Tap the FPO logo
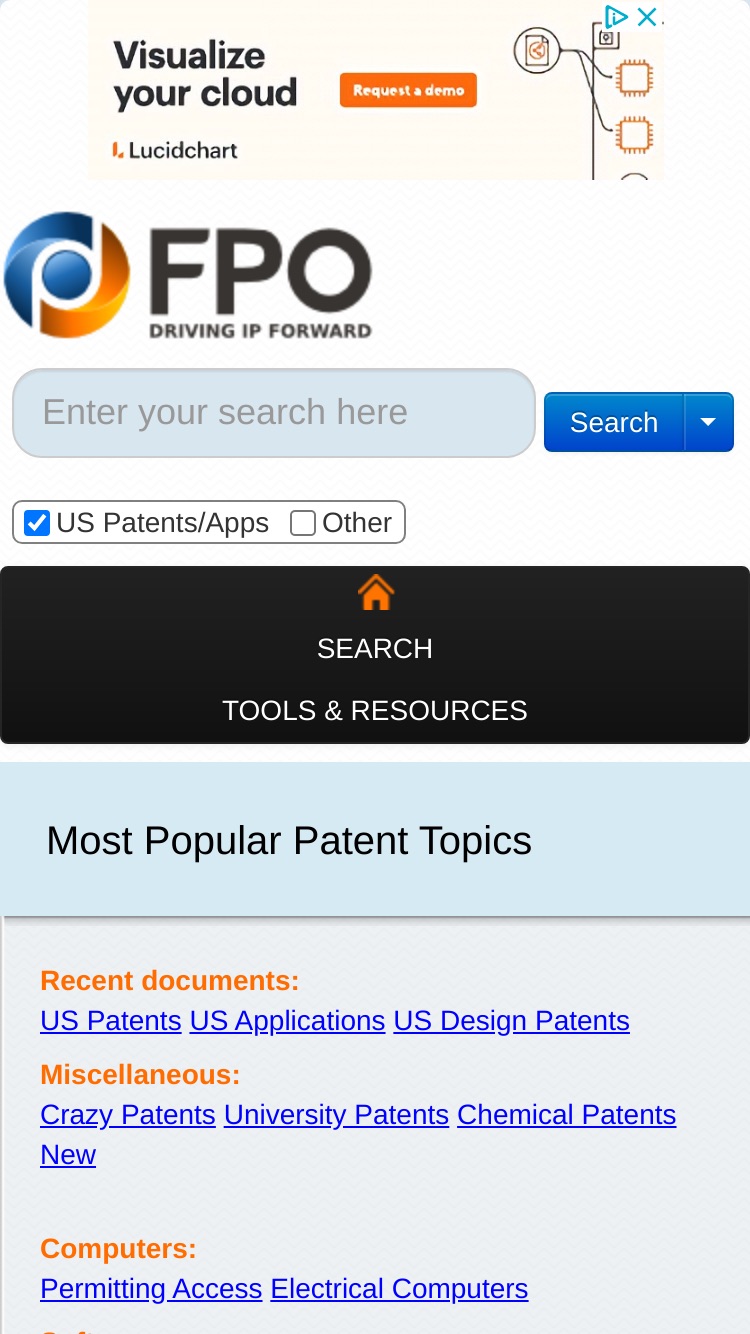This screenshot has width=750, height=1334. point(188,275)
